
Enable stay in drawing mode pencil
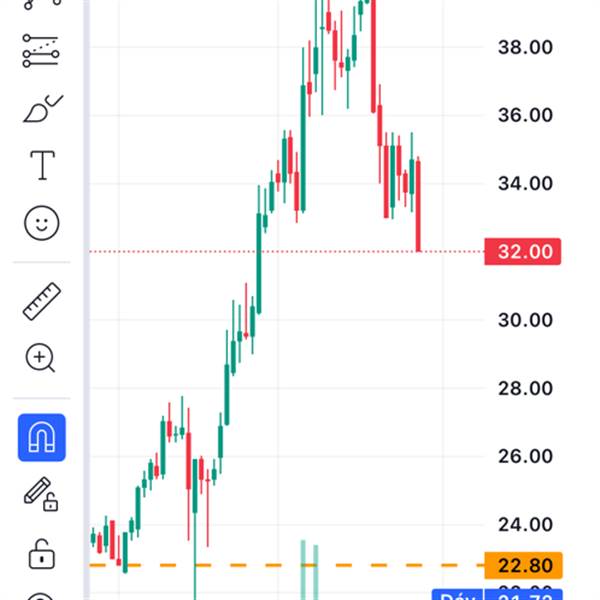41,494
